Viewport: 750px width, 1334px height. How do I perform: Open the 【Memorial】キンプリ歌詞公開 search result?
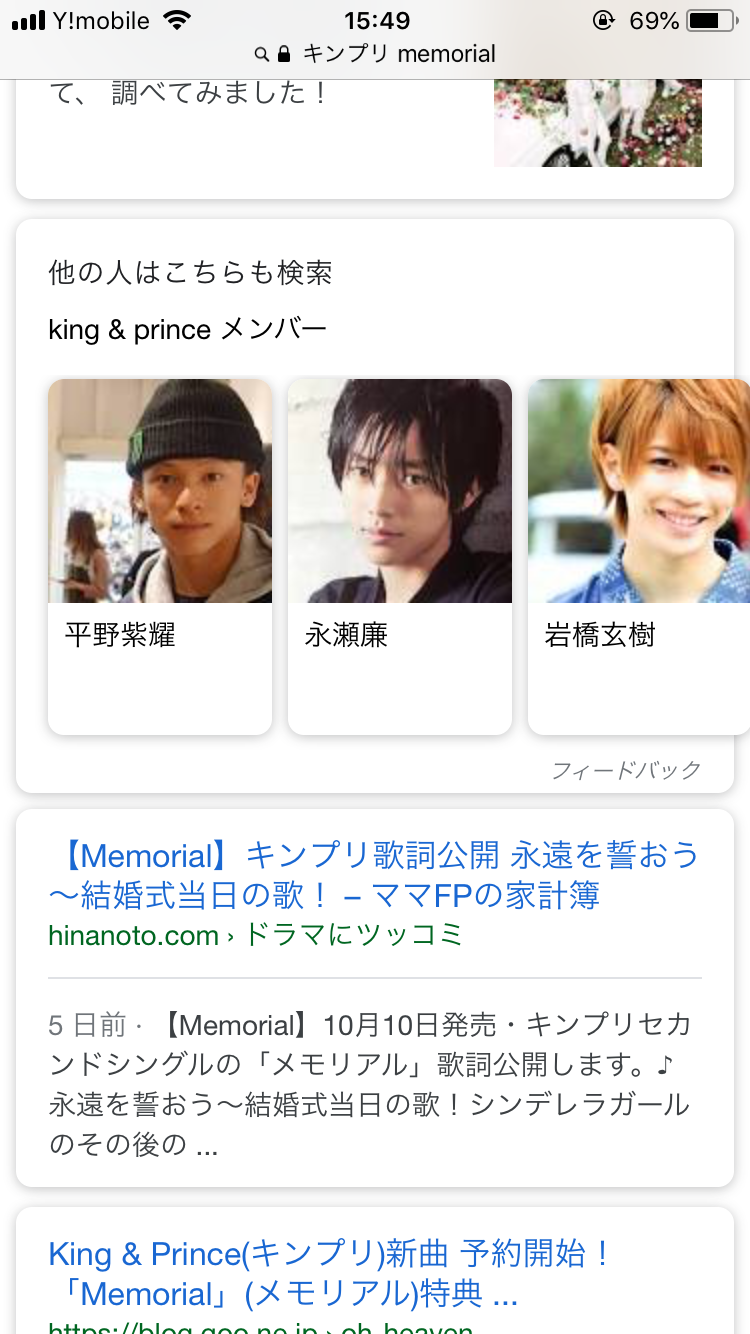pos(373,875)
